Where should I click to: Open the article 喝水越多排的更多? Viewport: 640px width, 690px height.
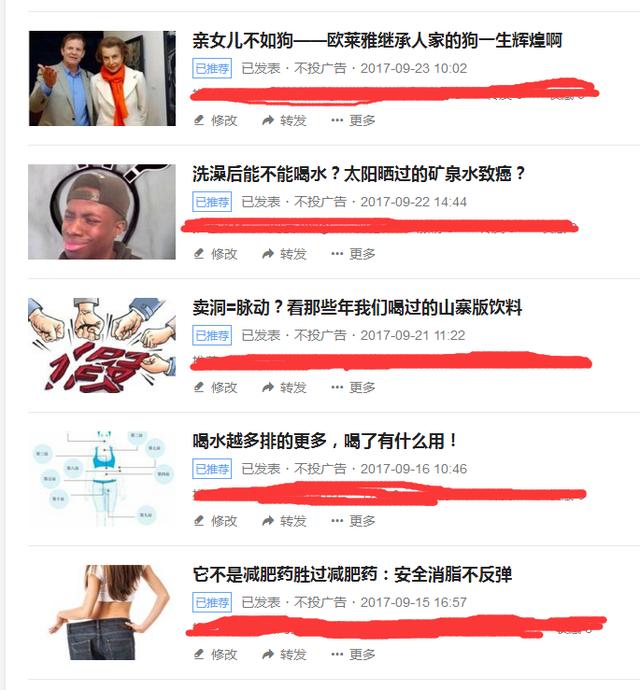point(325,441)
